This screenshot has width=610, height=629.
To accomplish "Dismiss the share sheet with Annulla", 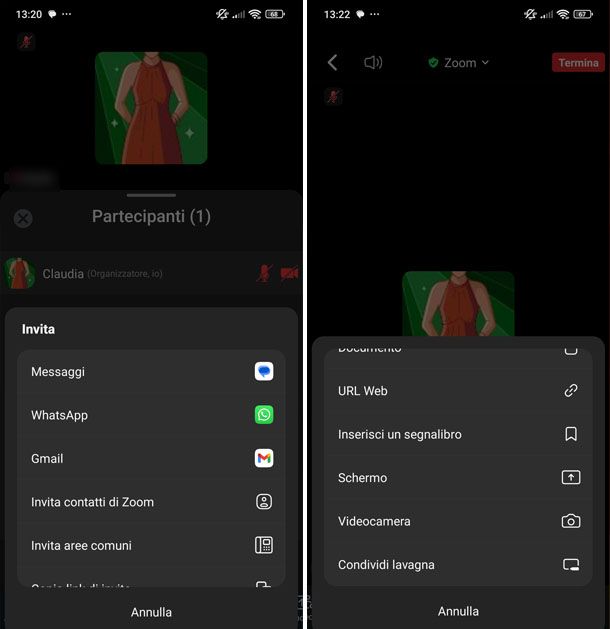I will [458, 611].
